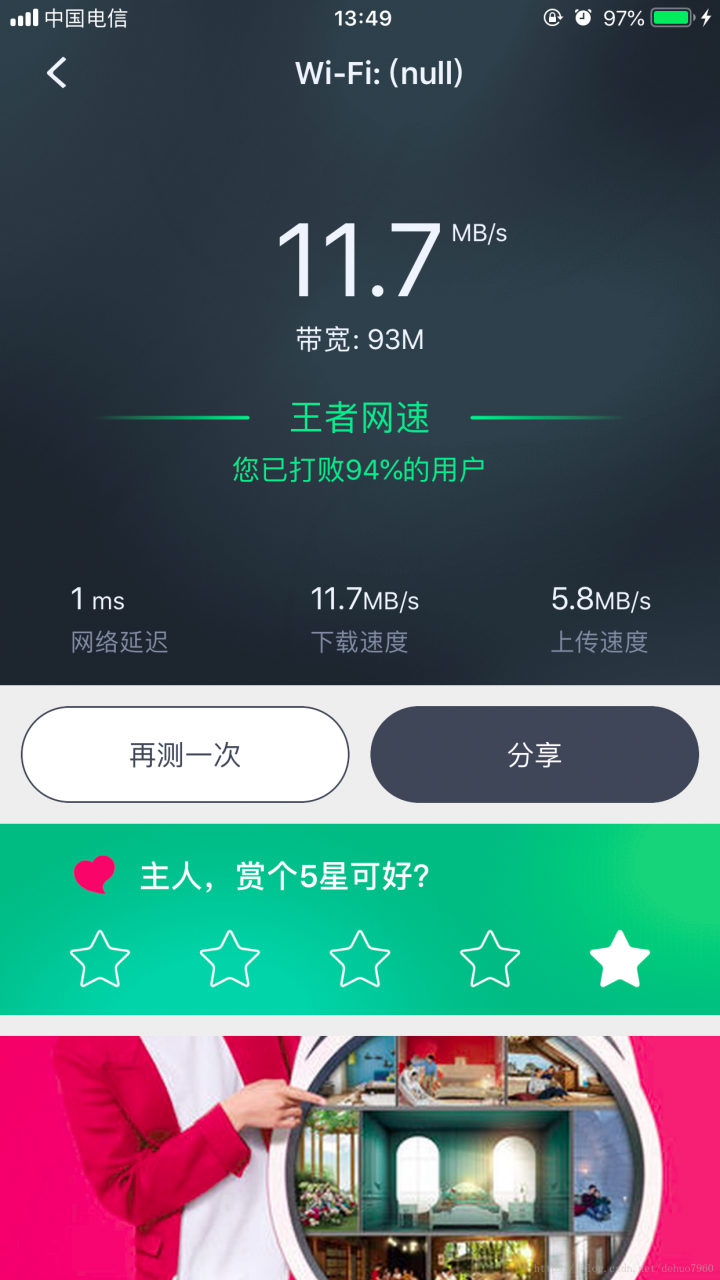
Task: Tap 再测一次 to test speed again
Action: [185, 754]
